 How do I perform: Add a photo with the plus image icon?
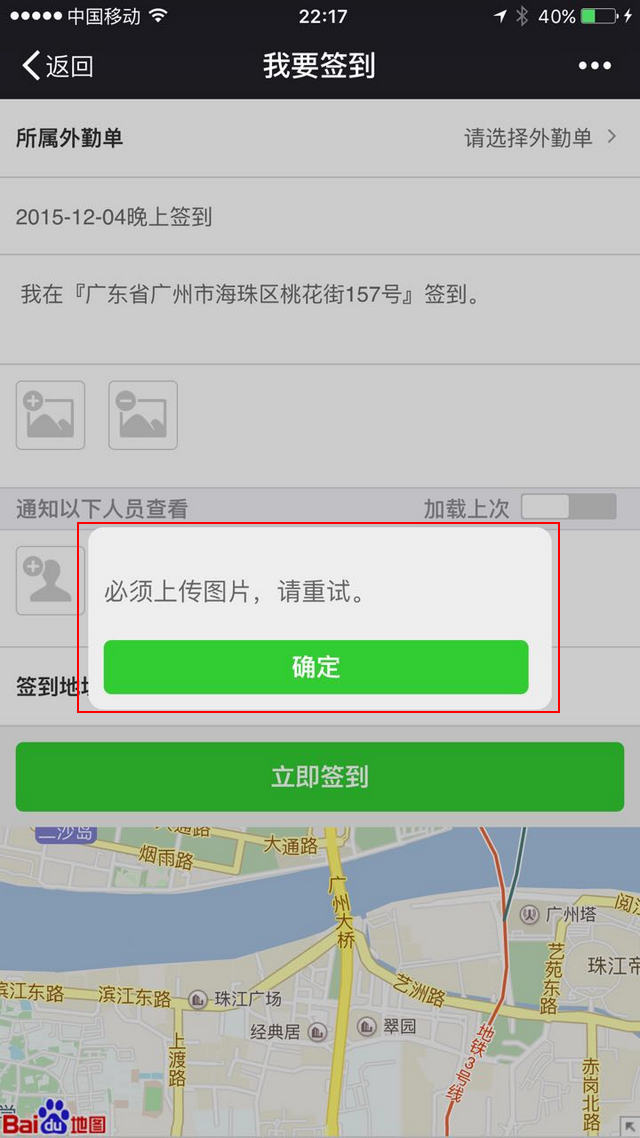coord(50,415)
